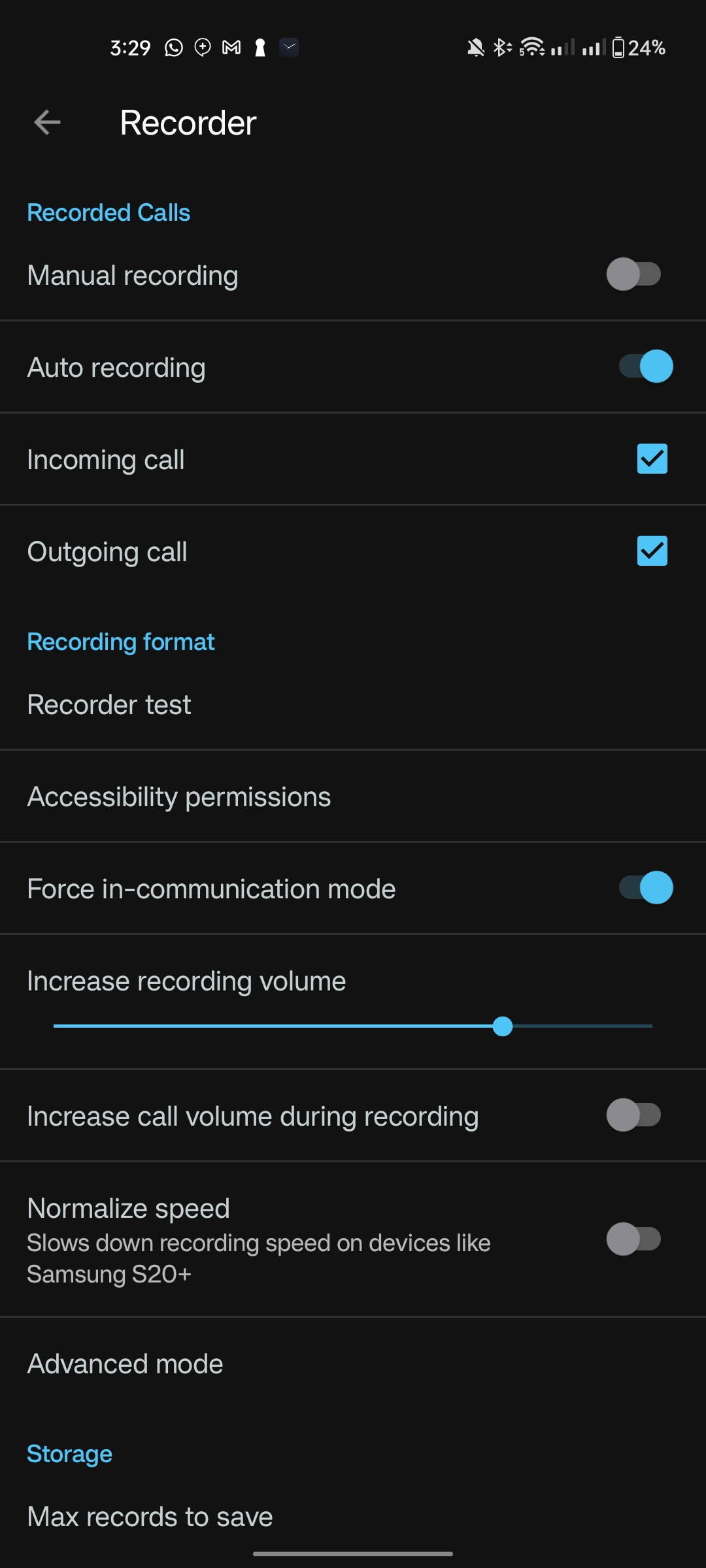Turn on Normalize speed
Screen dimensions: 706x1568
[x=633, y=1239]
